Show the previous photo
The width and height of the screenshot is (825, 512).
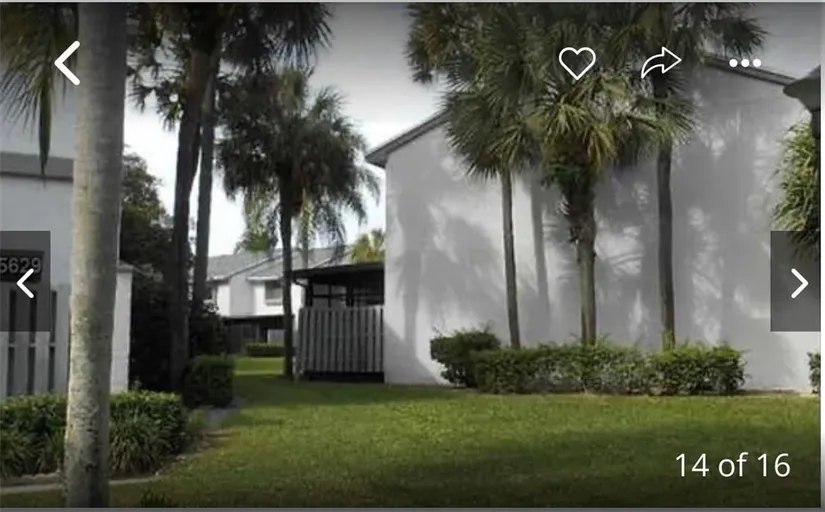click(25, 282)
